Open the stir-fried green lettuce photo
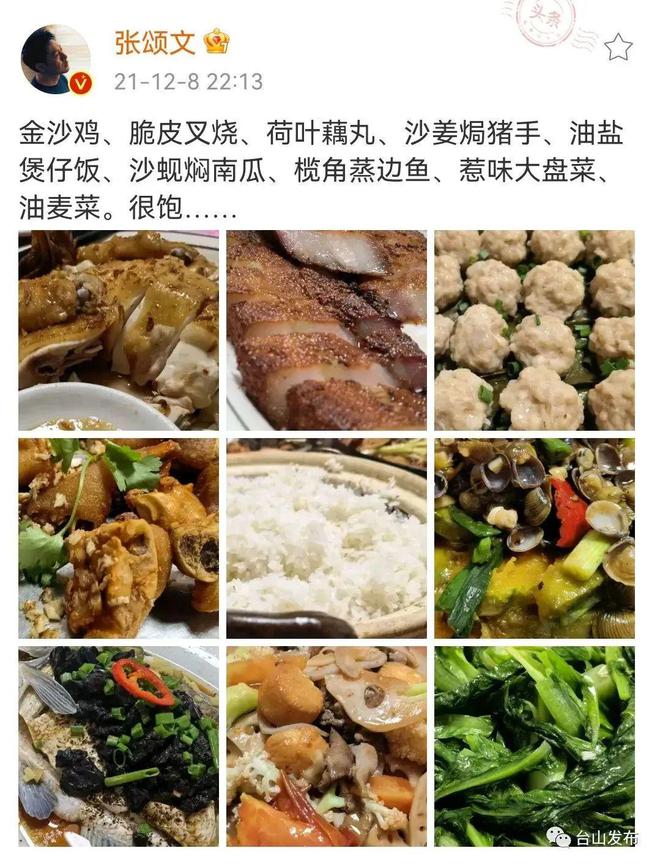This screenshot has height=867, width=660. pyautogui.click(x=534, y=745)
